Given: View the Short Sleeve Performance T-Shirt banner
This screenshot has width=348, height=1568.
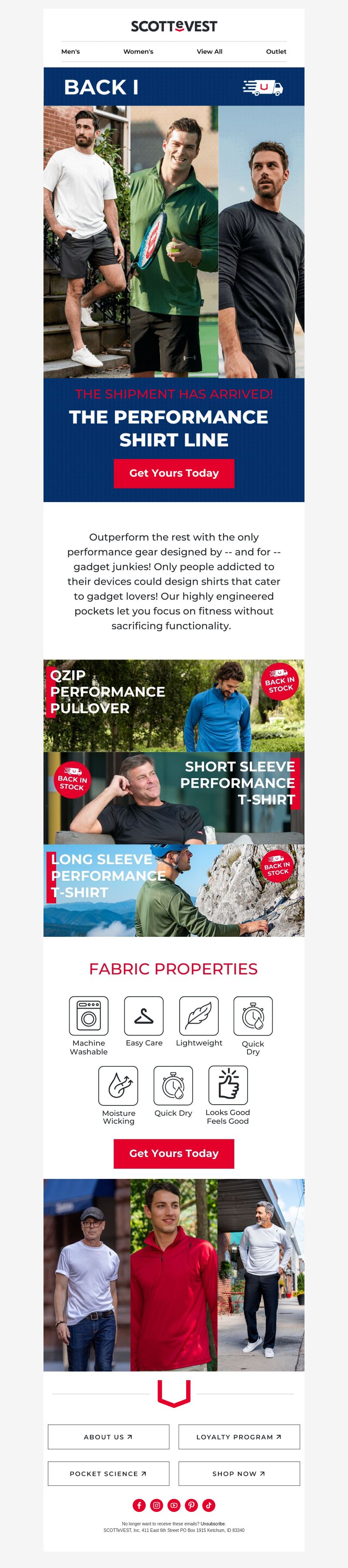Looking at the screenshot, I should tap(174, 798).
